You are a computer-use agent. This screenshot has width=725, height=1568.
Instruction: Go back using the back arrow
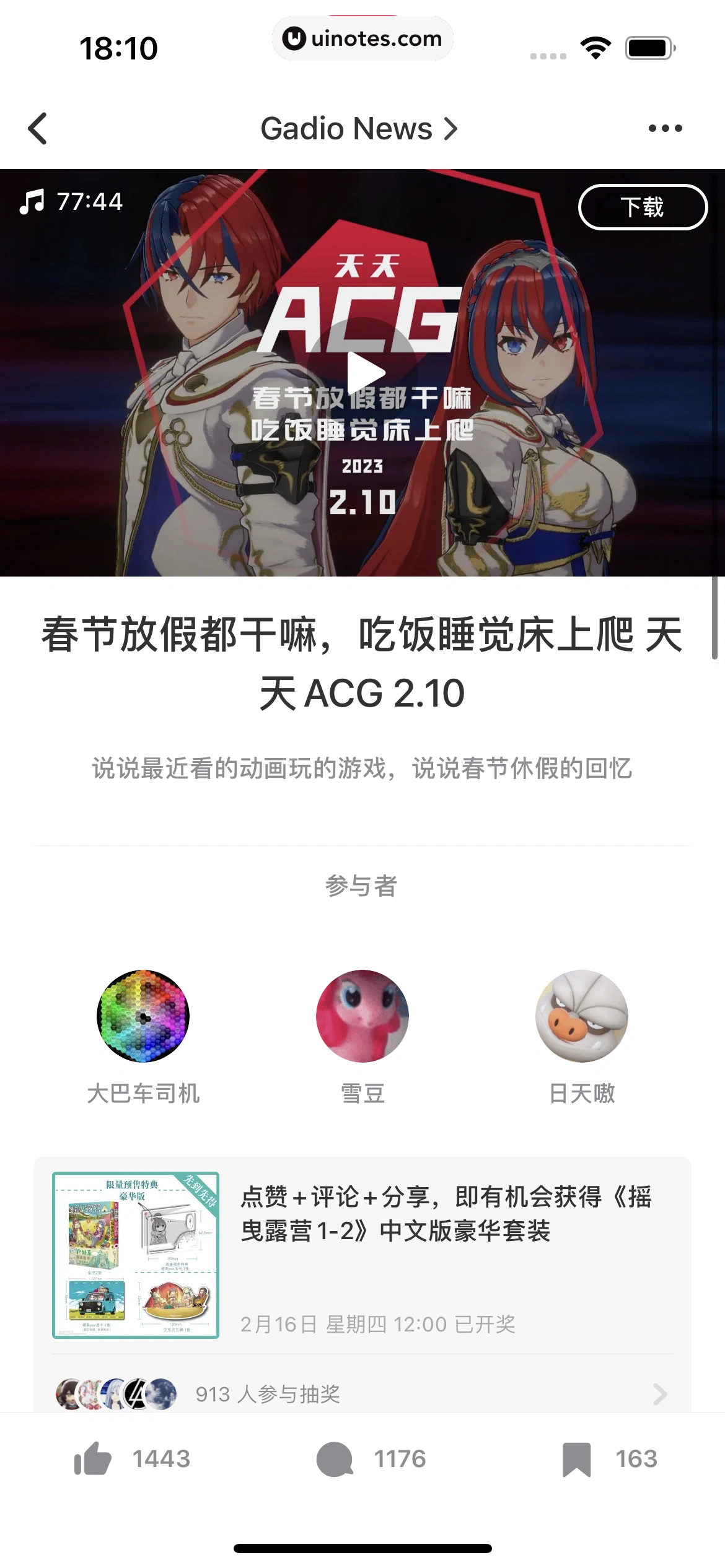click(38, 129)
